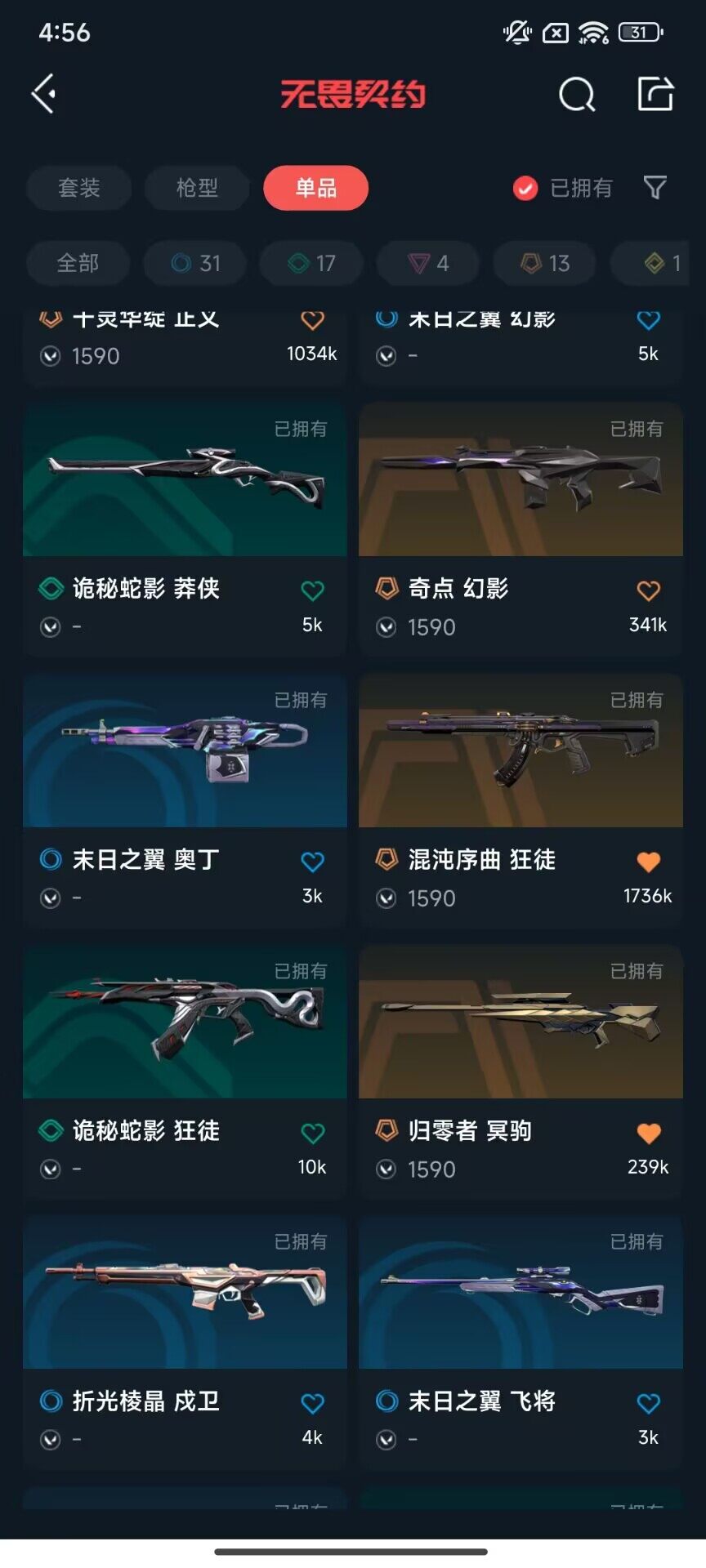Screen dimensions: 706x1568
Task: Filter by the blue tier chip showing 31
Action: 195,263
